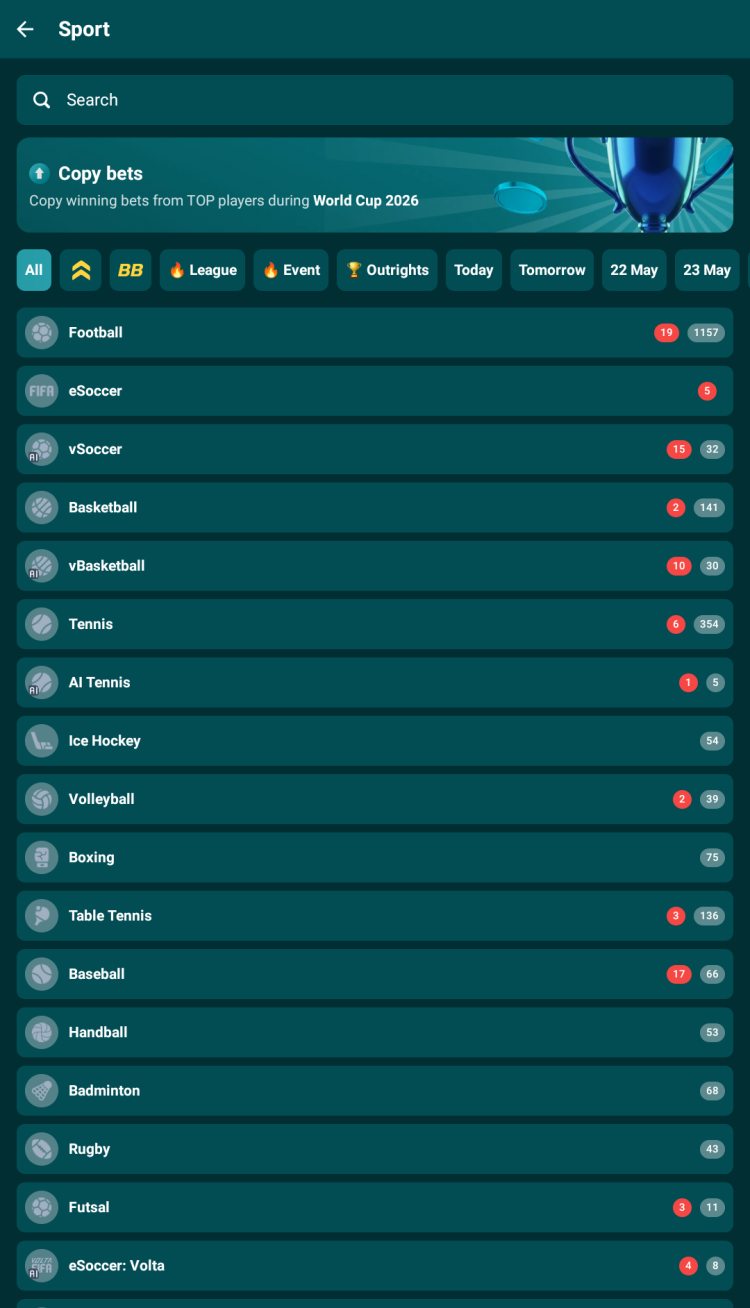Filter by League
Viewport: 750px width, 1308px height.
pyautogui.click(x=202, y=270)
